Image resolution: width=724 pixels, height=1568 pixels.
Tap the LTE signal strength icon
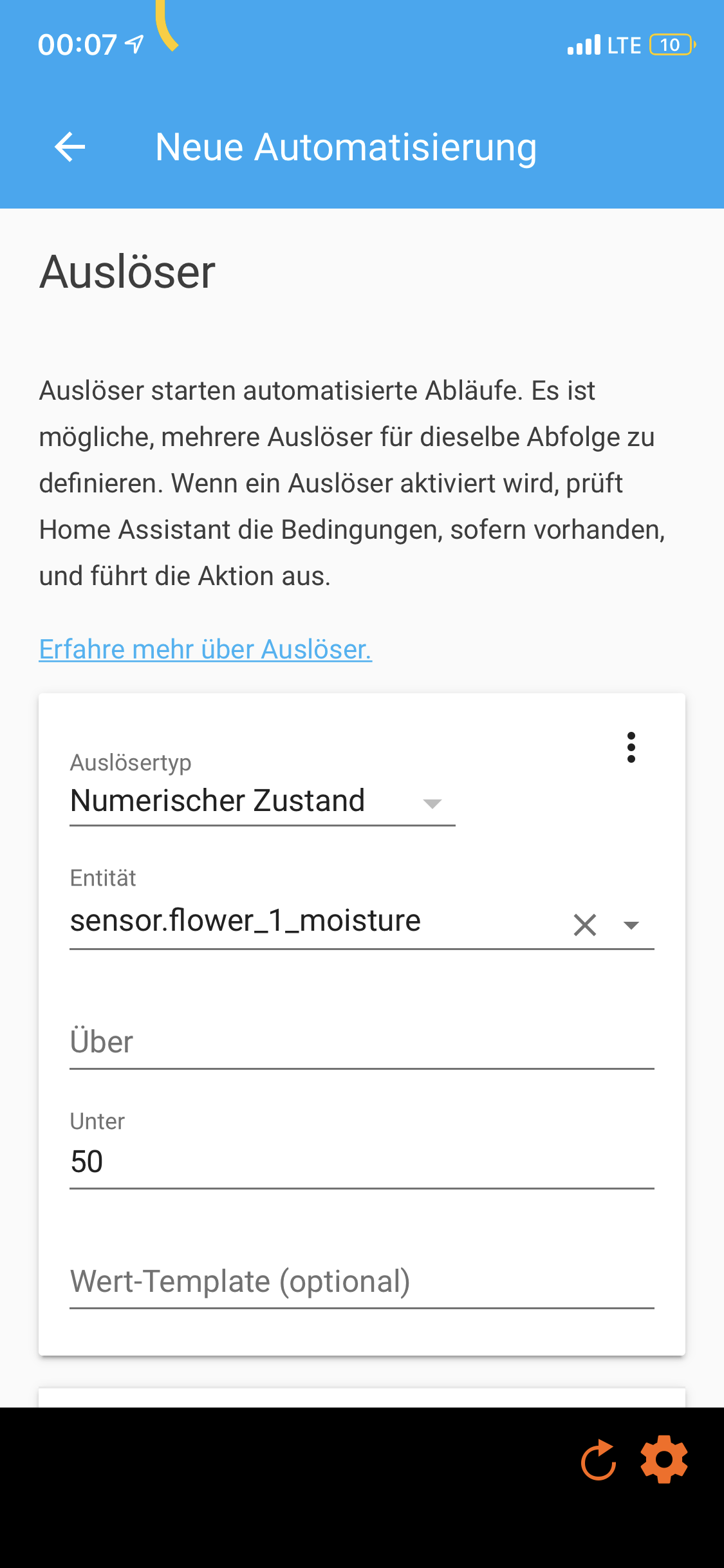point(584,44)
